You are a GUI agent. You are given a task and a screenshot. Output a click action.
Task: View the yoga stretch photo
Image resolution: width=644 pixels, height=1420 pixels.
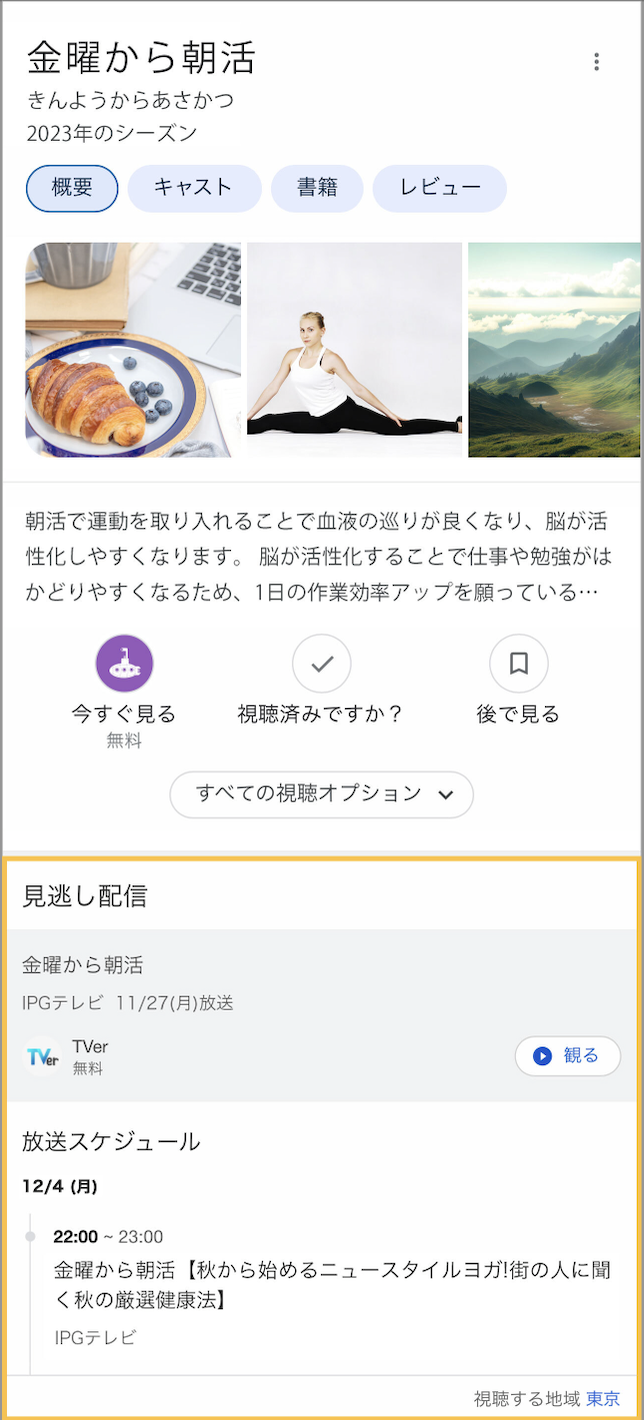click(354, 350)
